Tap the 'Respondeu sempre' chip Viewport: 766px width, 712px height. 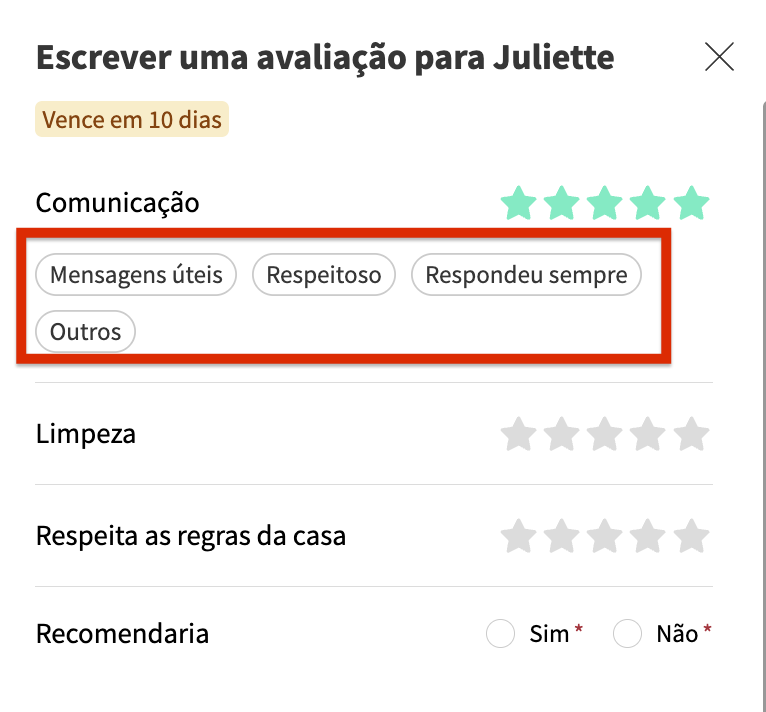tap(526, 275)
